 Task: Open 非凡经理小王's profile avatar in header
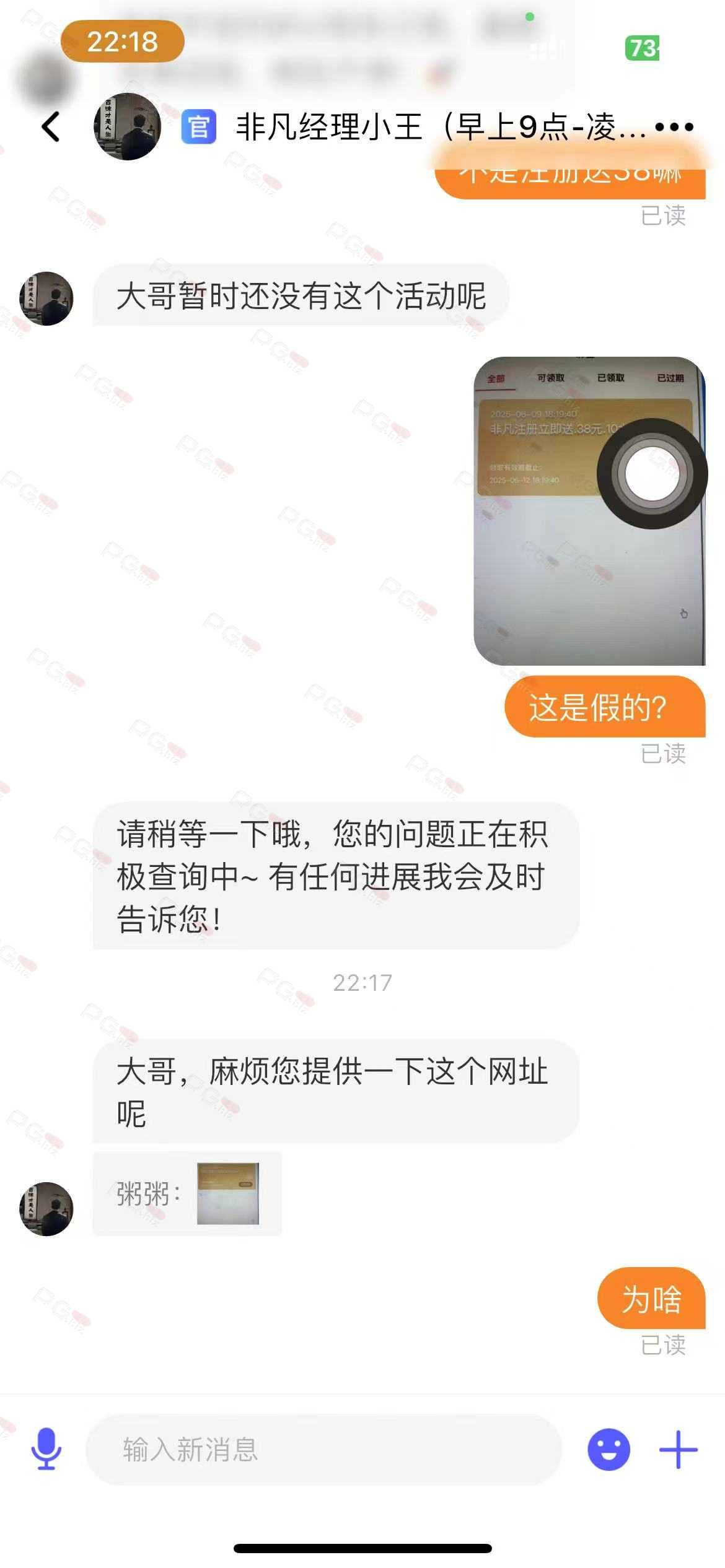click(127, 127)
